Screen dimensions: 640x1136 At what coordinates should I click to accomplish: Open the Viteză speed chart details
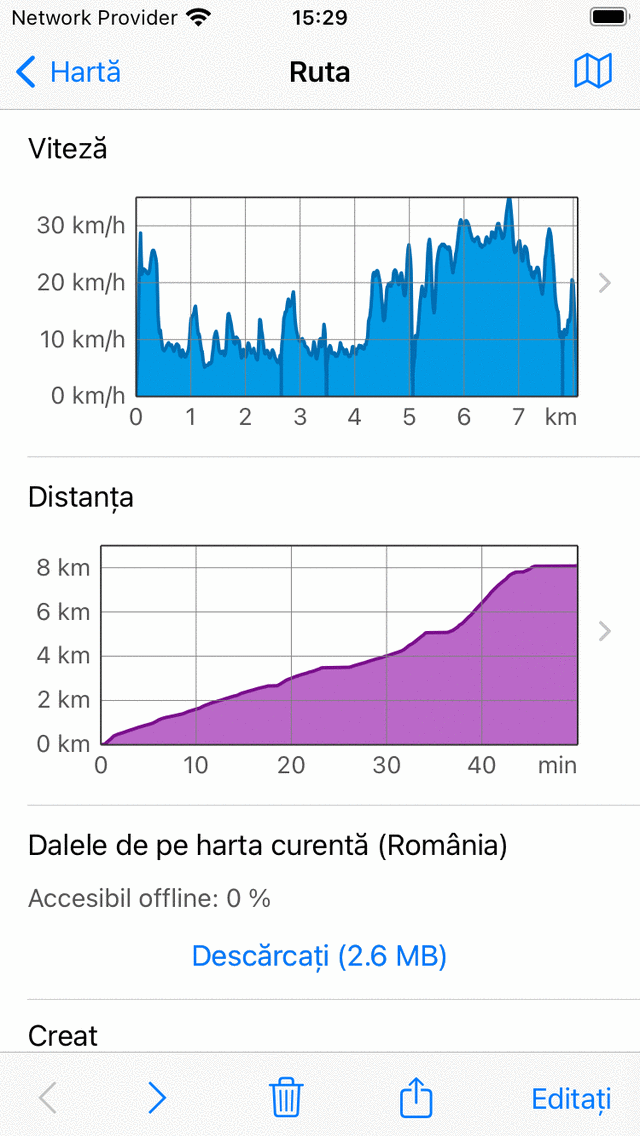(x=603, y=283)
